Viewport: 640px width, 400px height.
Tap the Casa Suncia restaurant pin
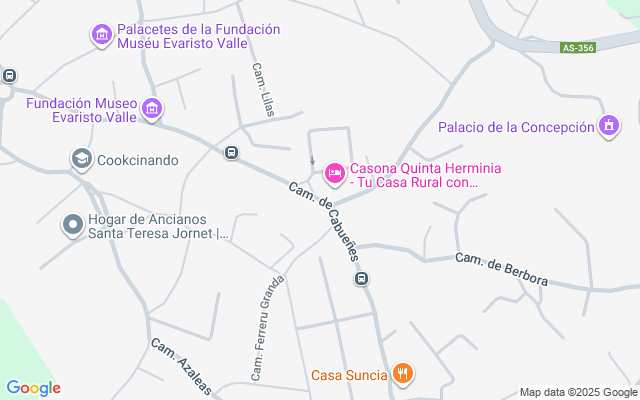click(x=403, y=373)
